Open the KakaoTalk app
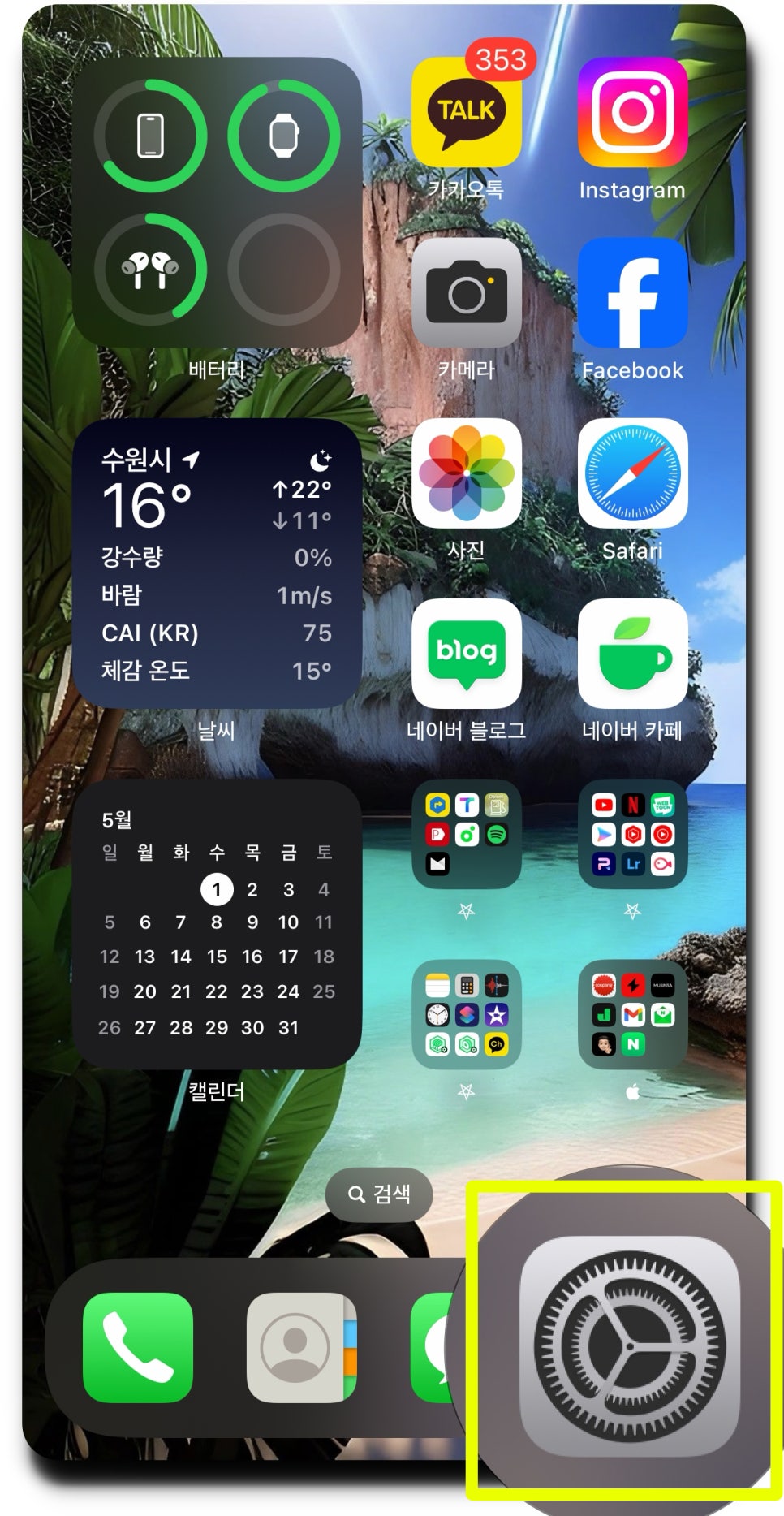The height and width of the screenshot is (1516, 784). tap(466, 112)
